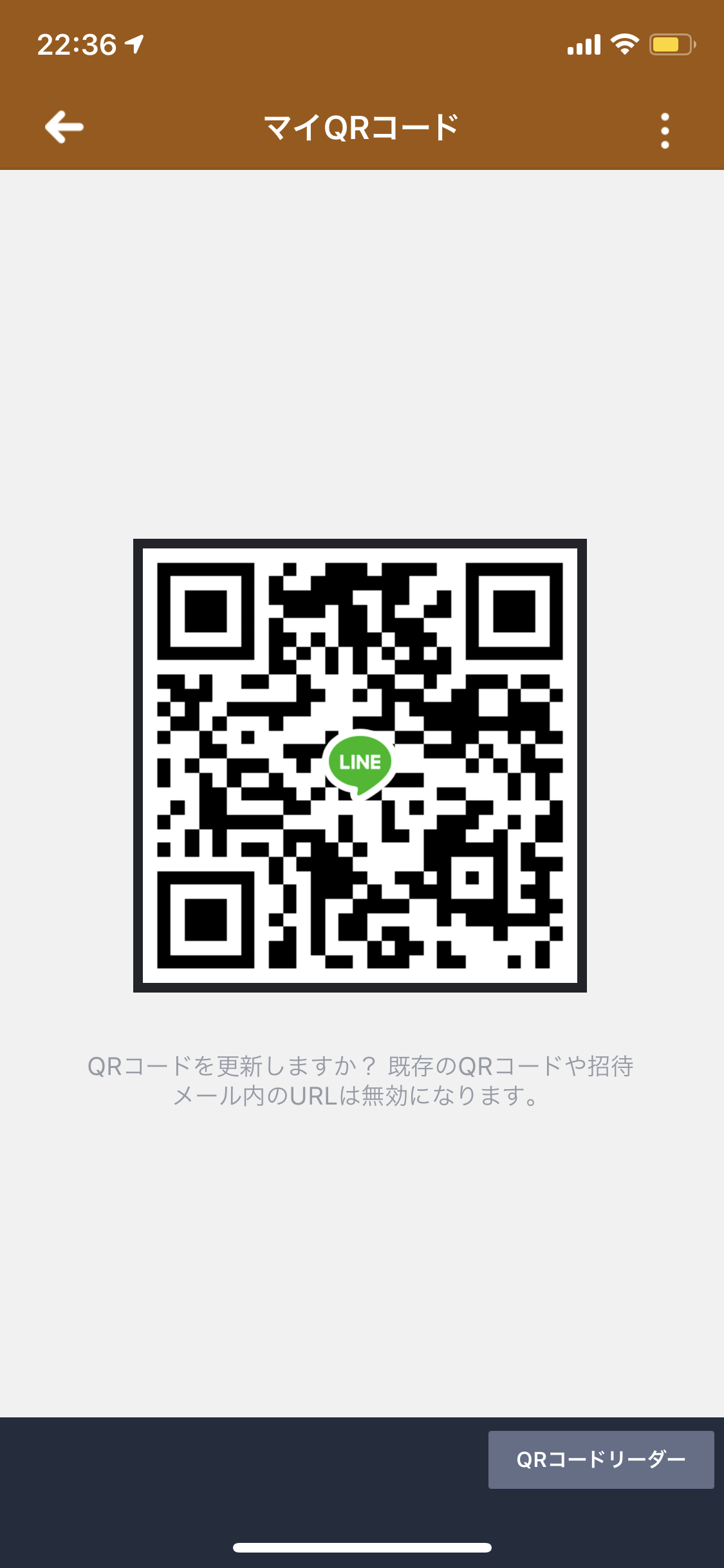Go back using the arrow icon
The image size is (724, 1568).
[x=64, y=127]
